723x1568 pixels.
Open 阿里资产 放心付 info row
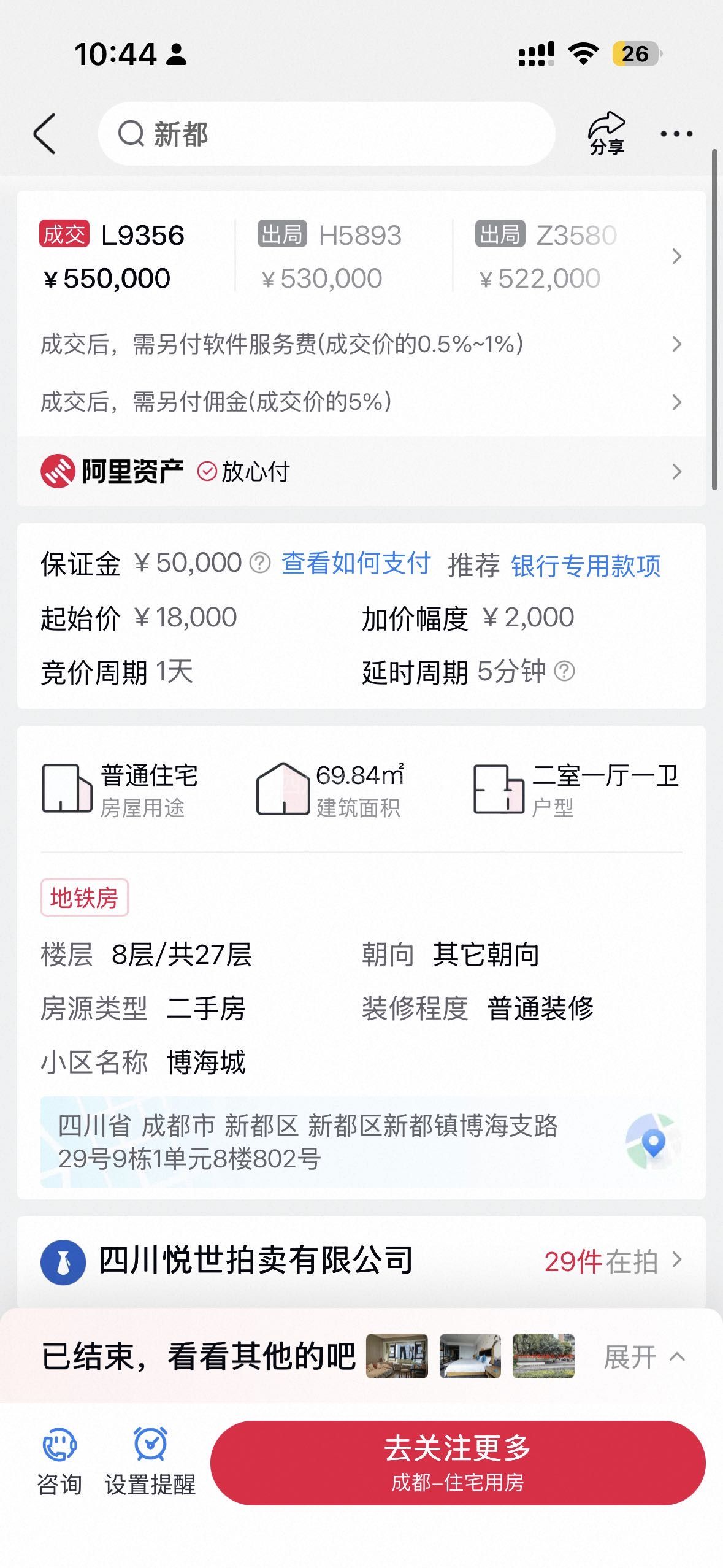tap(361, 471)
